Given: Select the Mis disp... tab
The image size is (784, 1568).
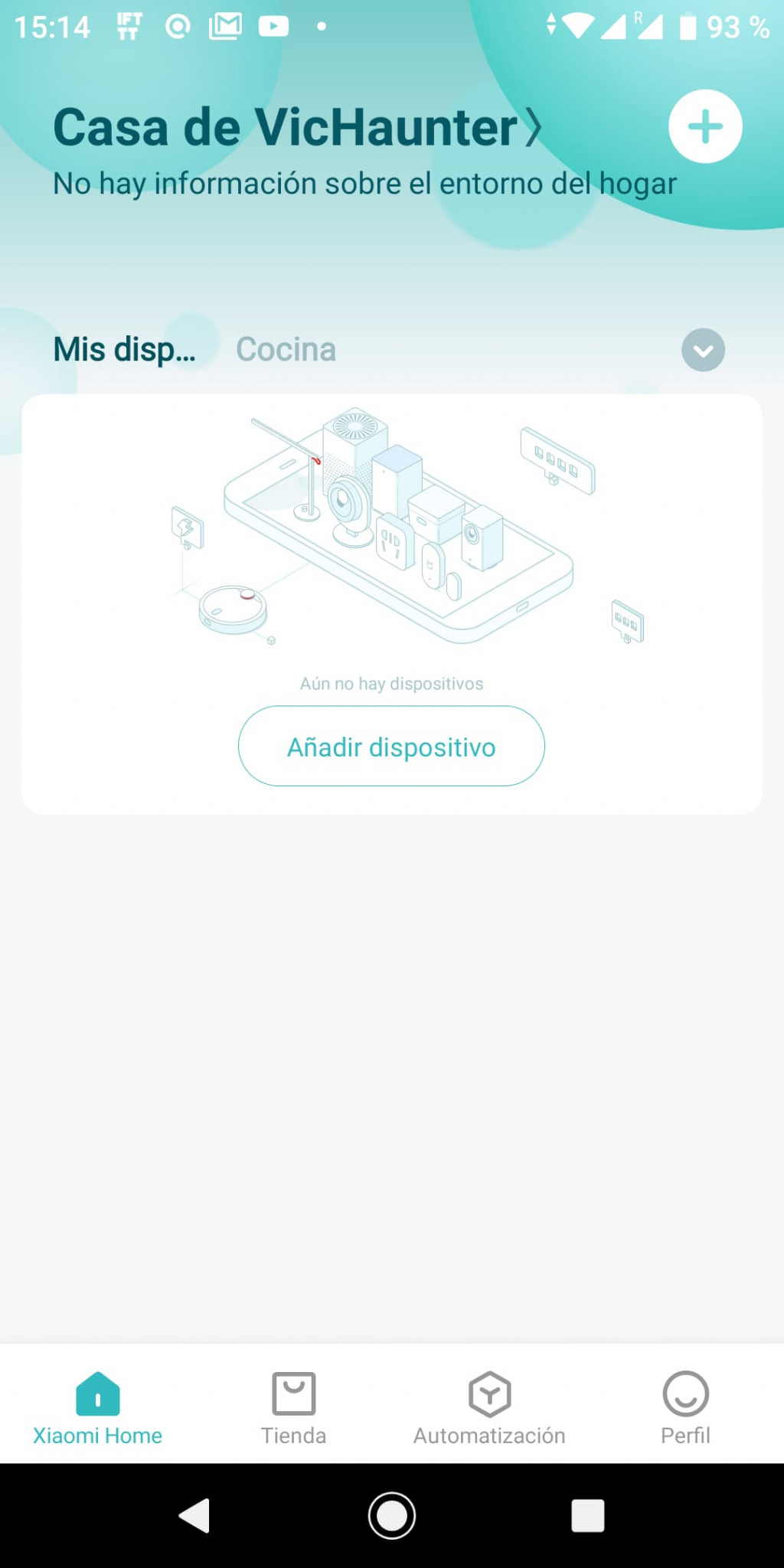Looking at the screenshot, I should pos(124,349).
